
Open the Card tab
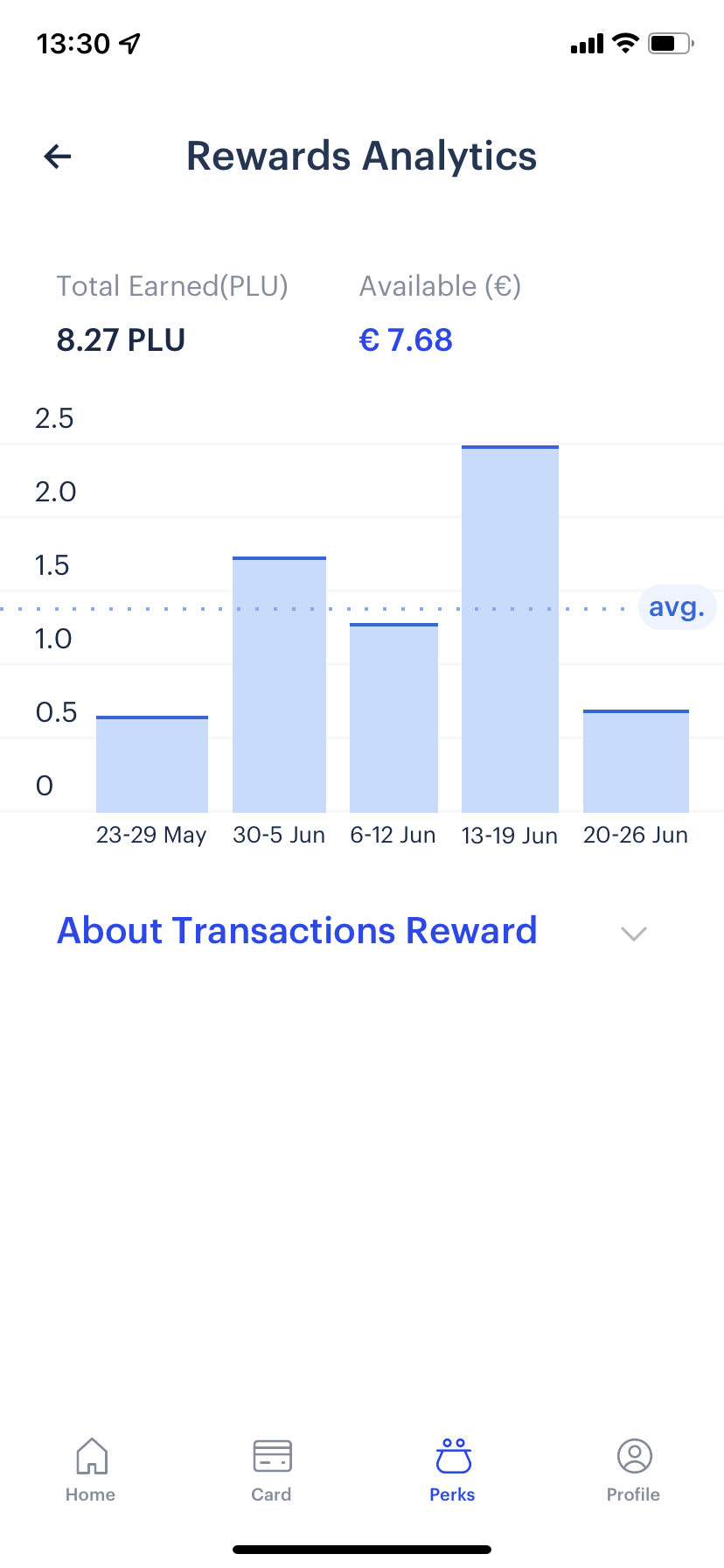pyautogui.click(x=272, y=1470)
